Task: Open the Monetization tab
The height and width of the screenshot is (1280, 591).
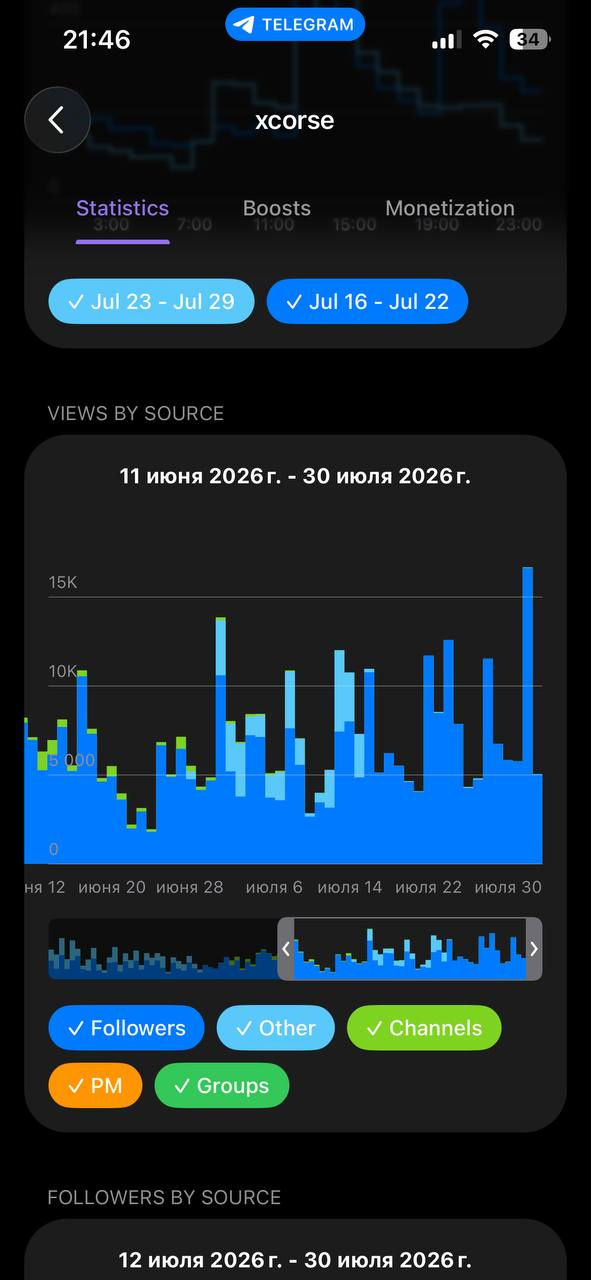Action: click(x=450, y=208)
